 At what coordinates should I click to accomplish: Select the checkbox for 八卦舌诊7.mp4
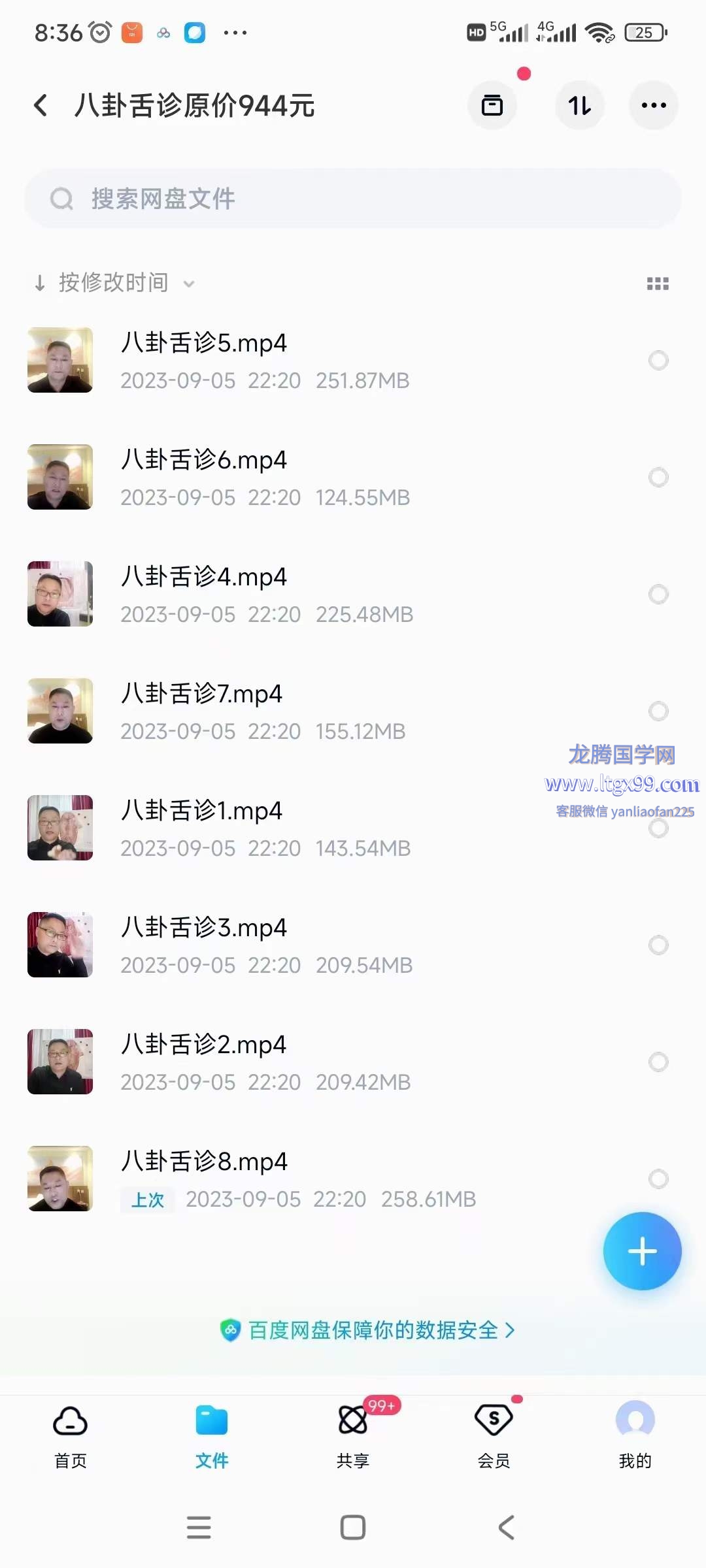658,711
